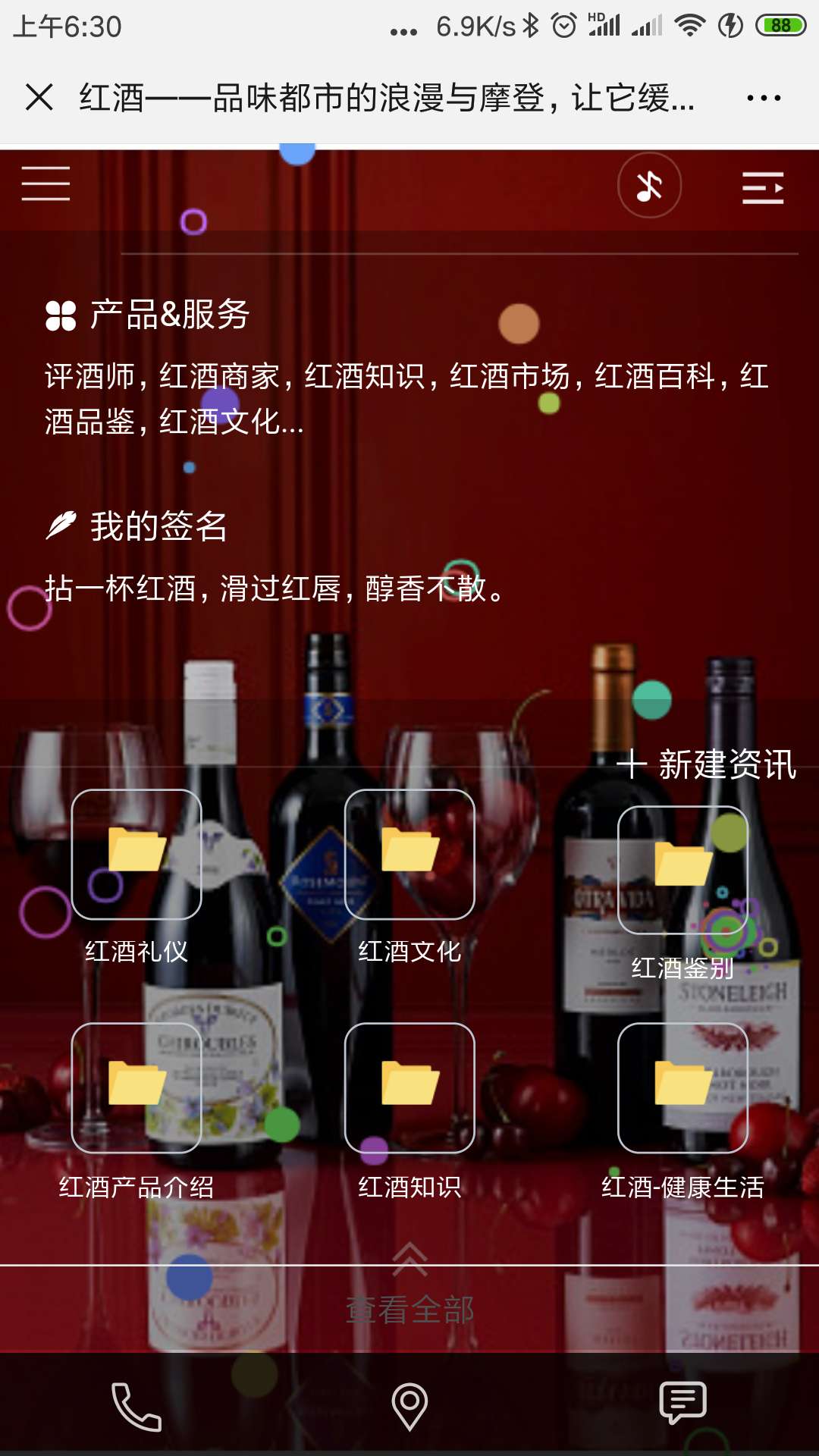Screen dimensions: 819x1456
Task: Tap 新建资讯 to create new article
Action: click(x=707, y=764)
